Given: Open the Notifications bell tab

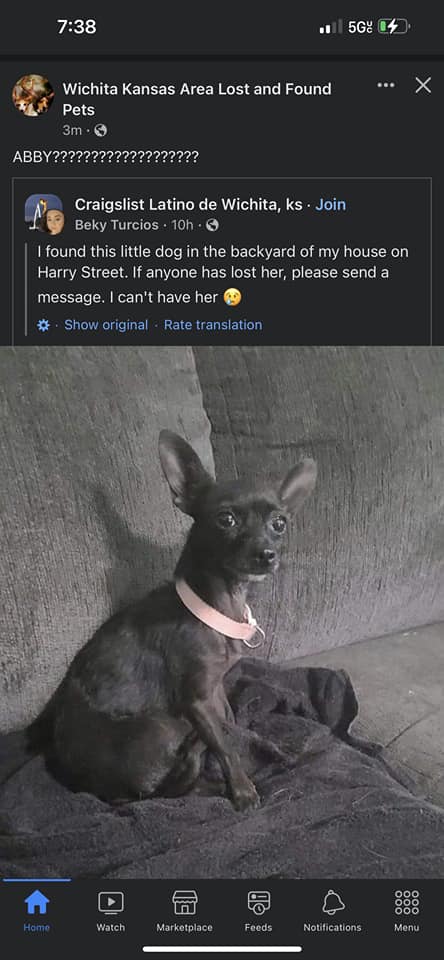Looking at the screenshot, I should (x=333, y=910).
